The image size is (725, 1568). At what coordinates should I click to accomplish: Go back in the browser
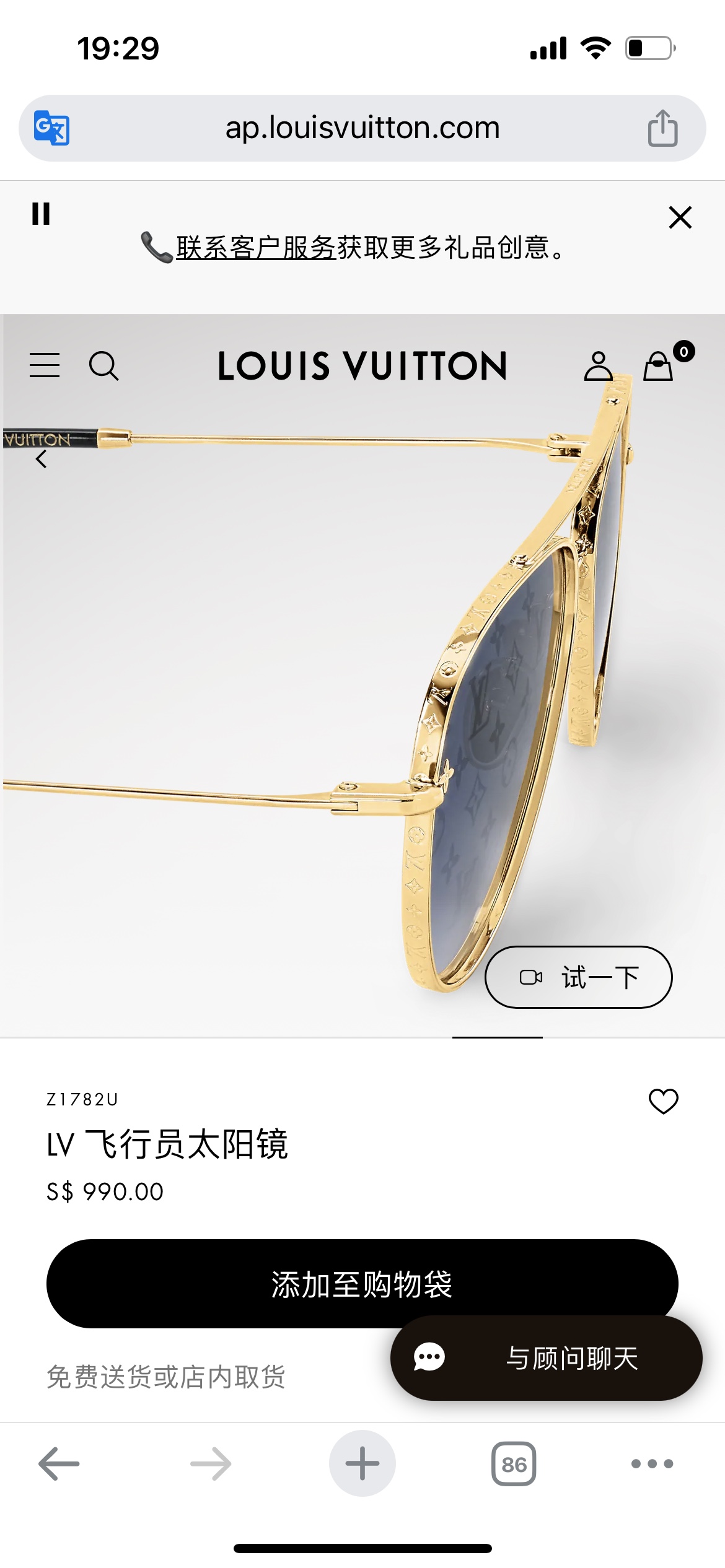59,1463
